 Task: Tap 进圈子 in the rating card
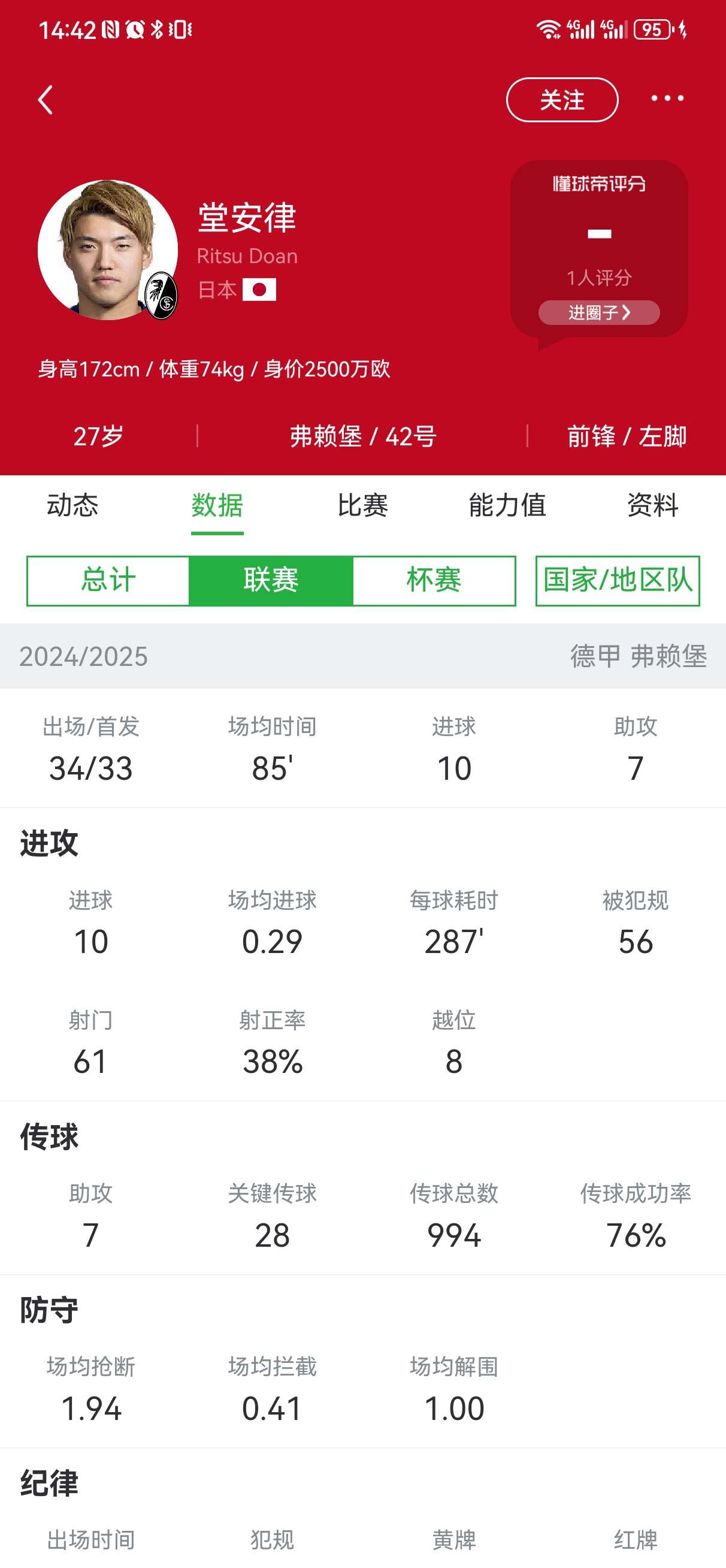click(x=599, y=312)
